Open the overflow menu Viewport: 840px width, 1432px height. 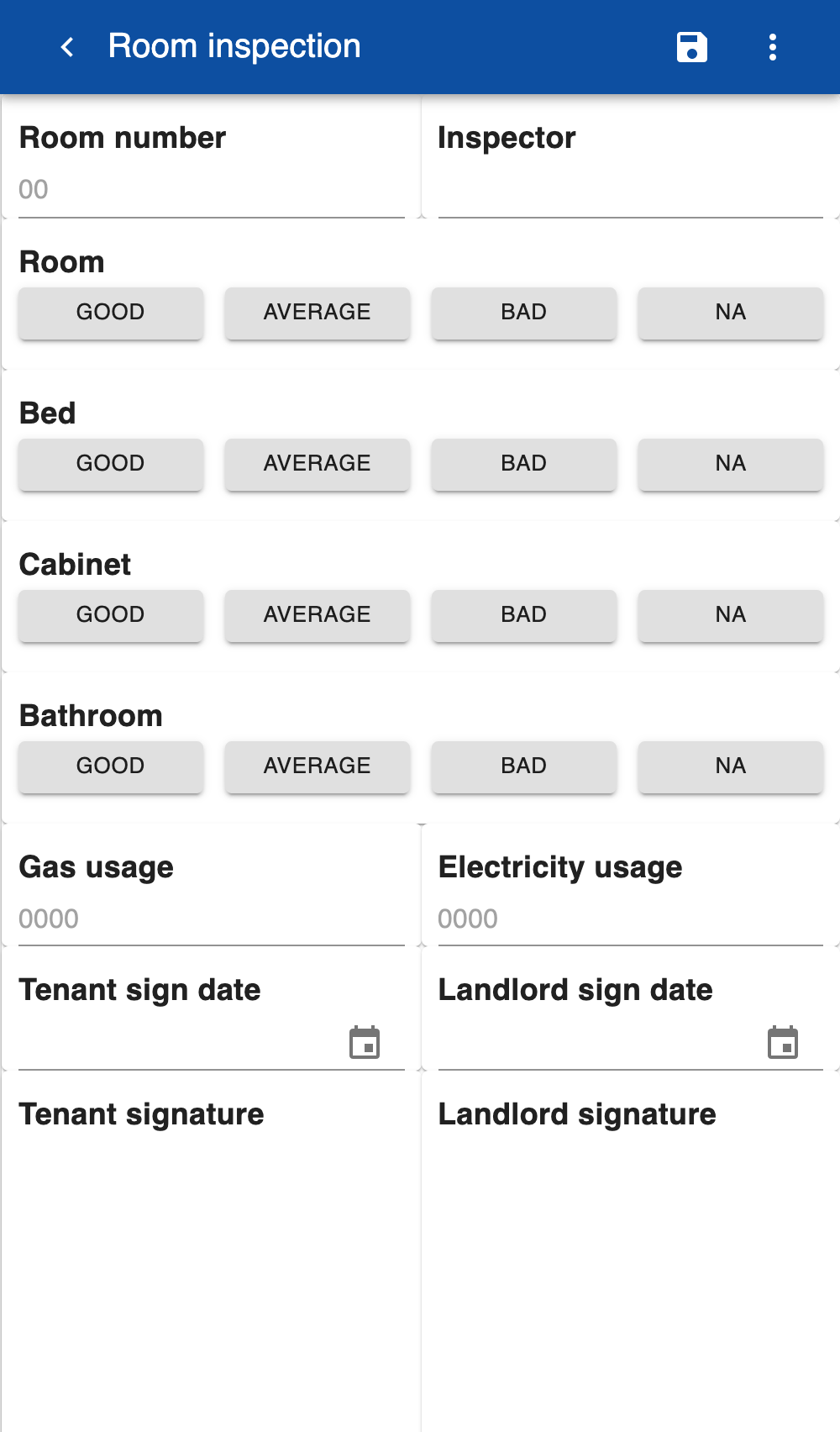tap(773, 47)
